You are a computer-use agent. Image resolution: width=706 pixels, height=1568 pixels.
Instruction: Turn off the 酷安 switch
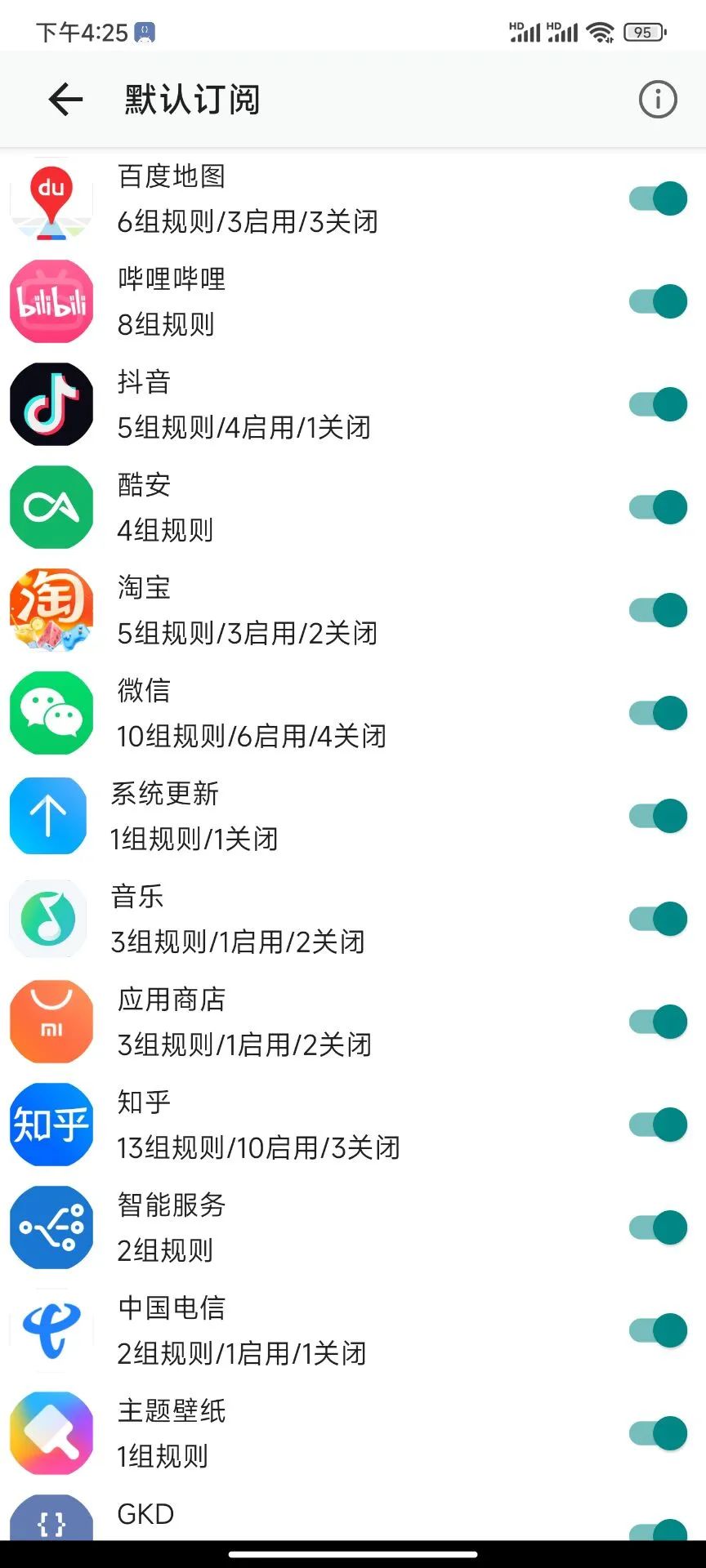[x=659, y=507]
